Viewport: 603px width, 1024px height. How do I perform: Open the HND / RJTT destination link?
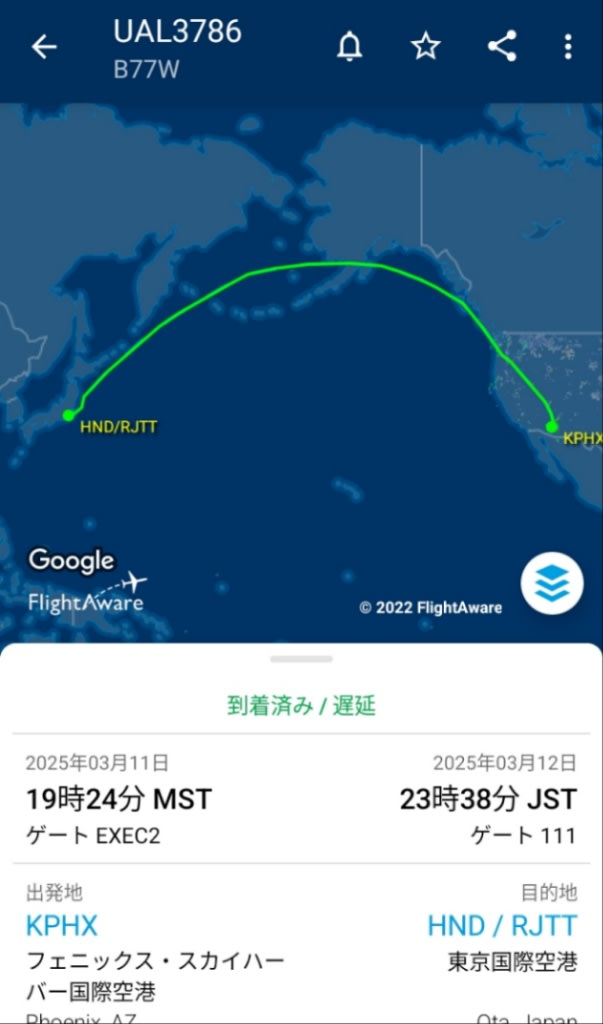[502, 926]
